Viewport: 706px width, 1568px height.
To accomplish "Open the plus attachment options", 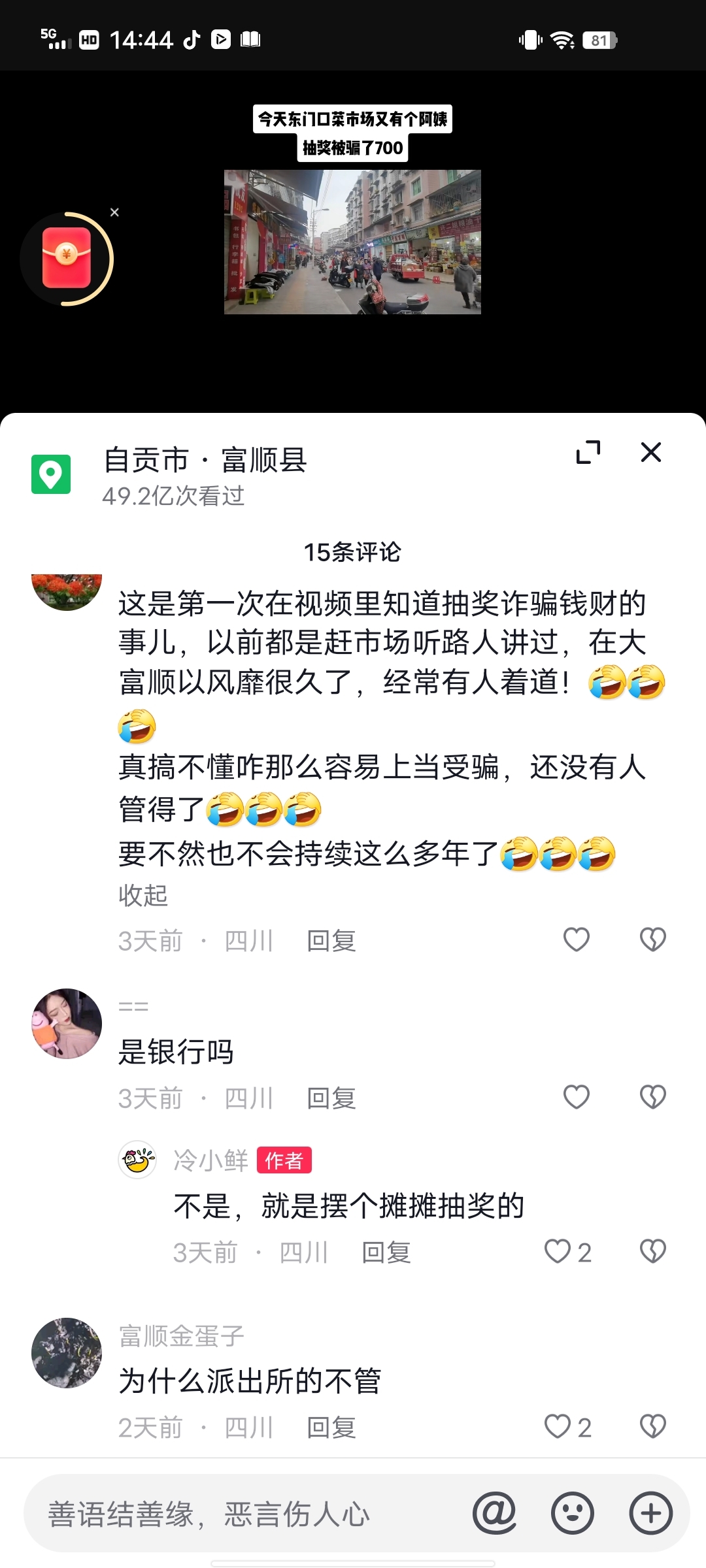I will point(650,1513).
